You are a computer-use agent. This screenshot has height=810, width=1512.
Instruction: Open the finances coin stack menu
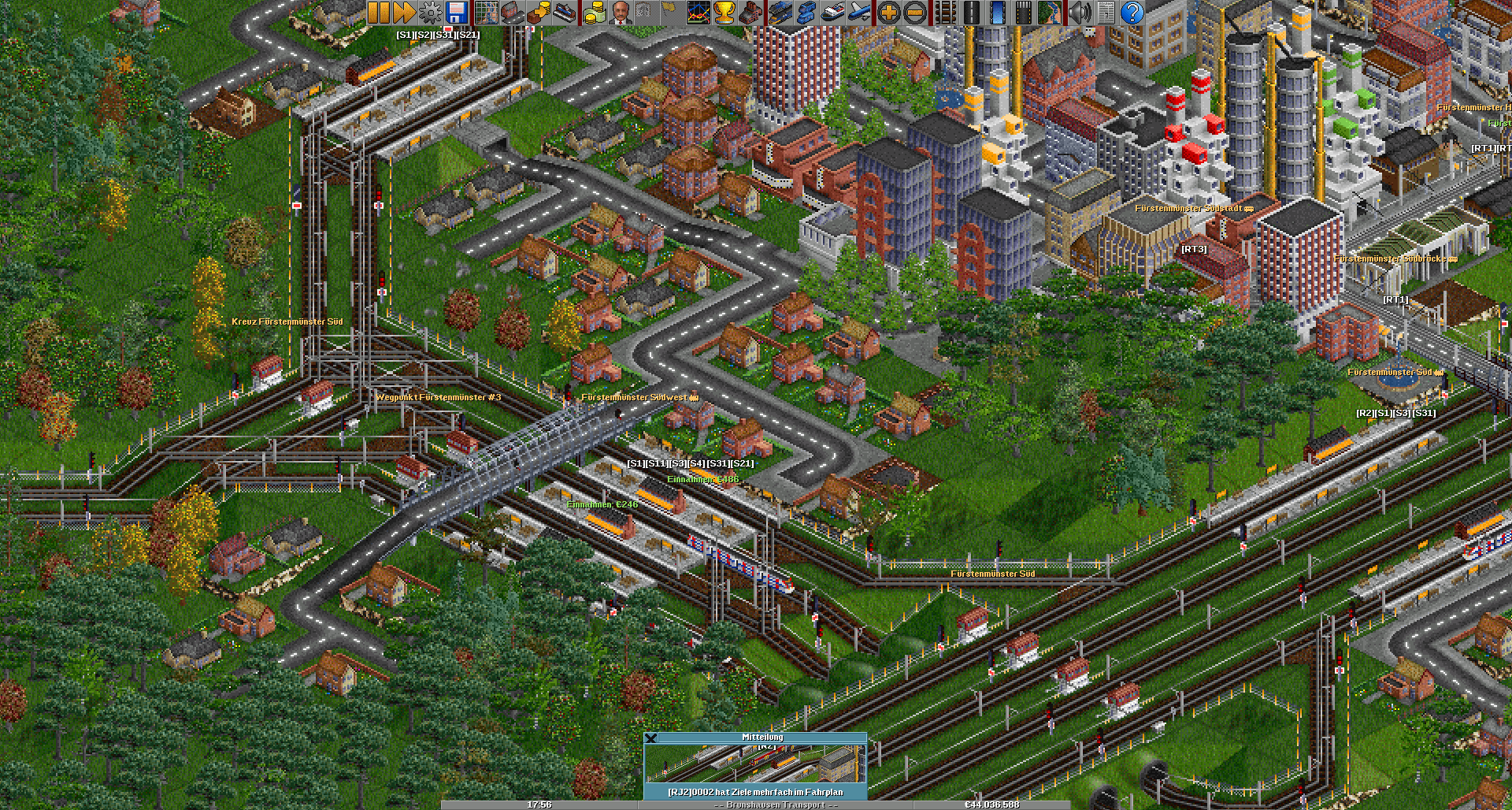(x=595, y=12)
